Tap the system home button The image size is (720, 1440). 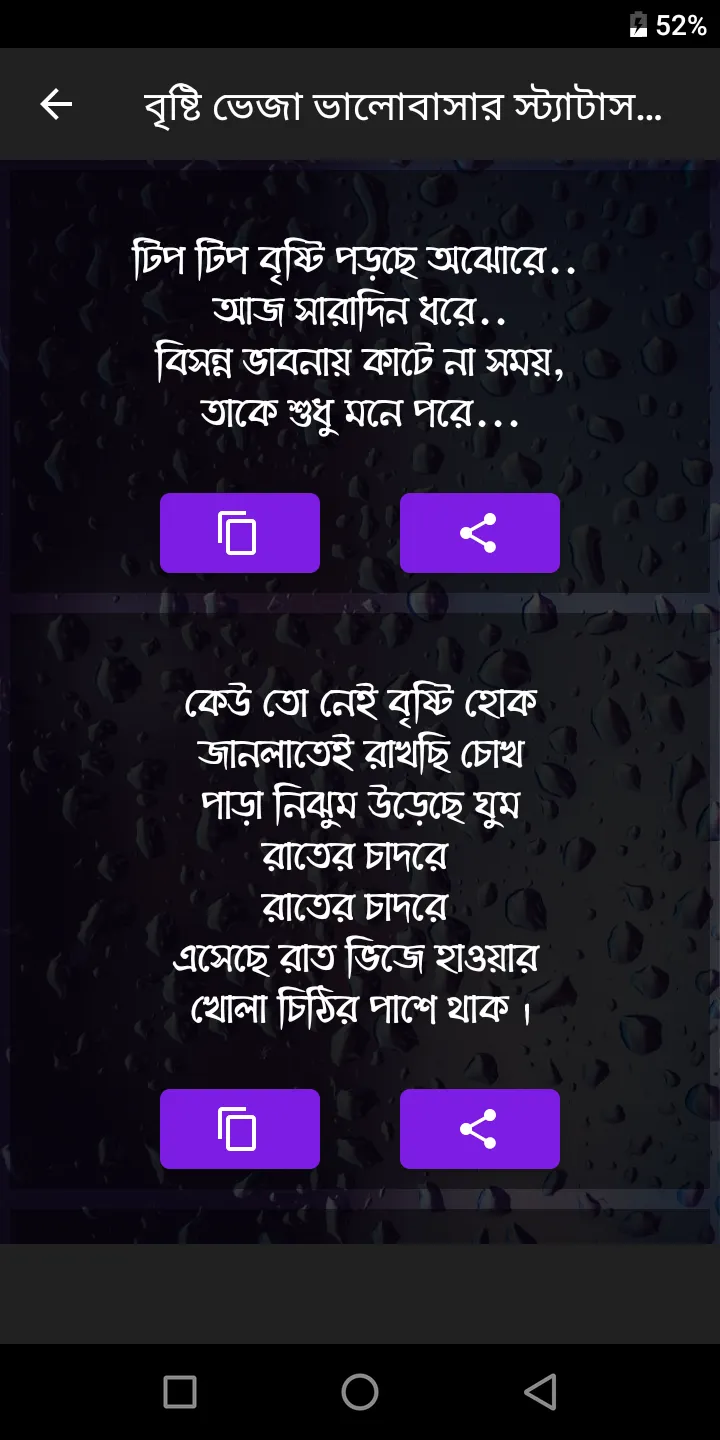tap(360, 1392)
